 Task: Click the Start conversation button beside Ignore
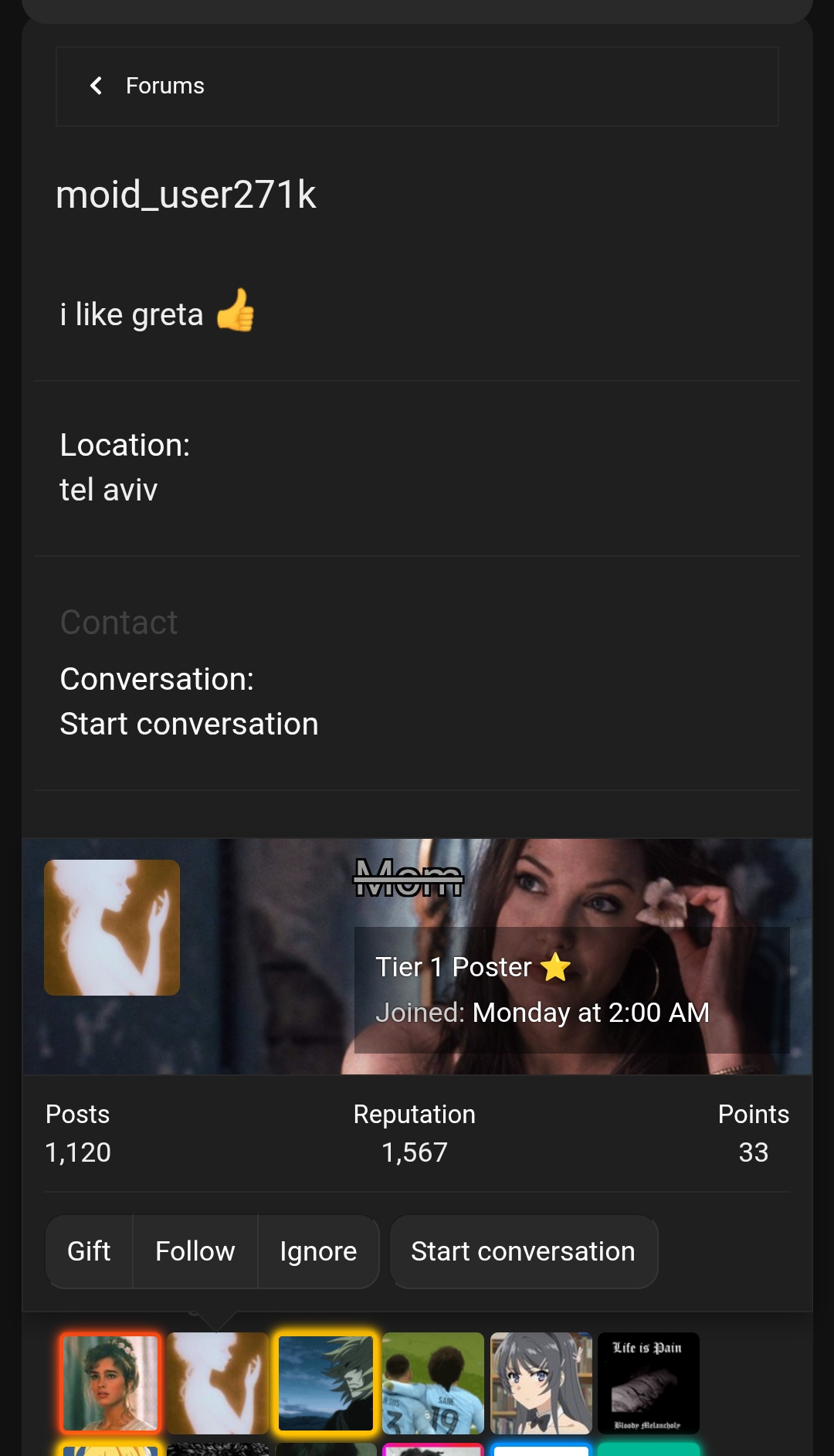coord(523,1251)
